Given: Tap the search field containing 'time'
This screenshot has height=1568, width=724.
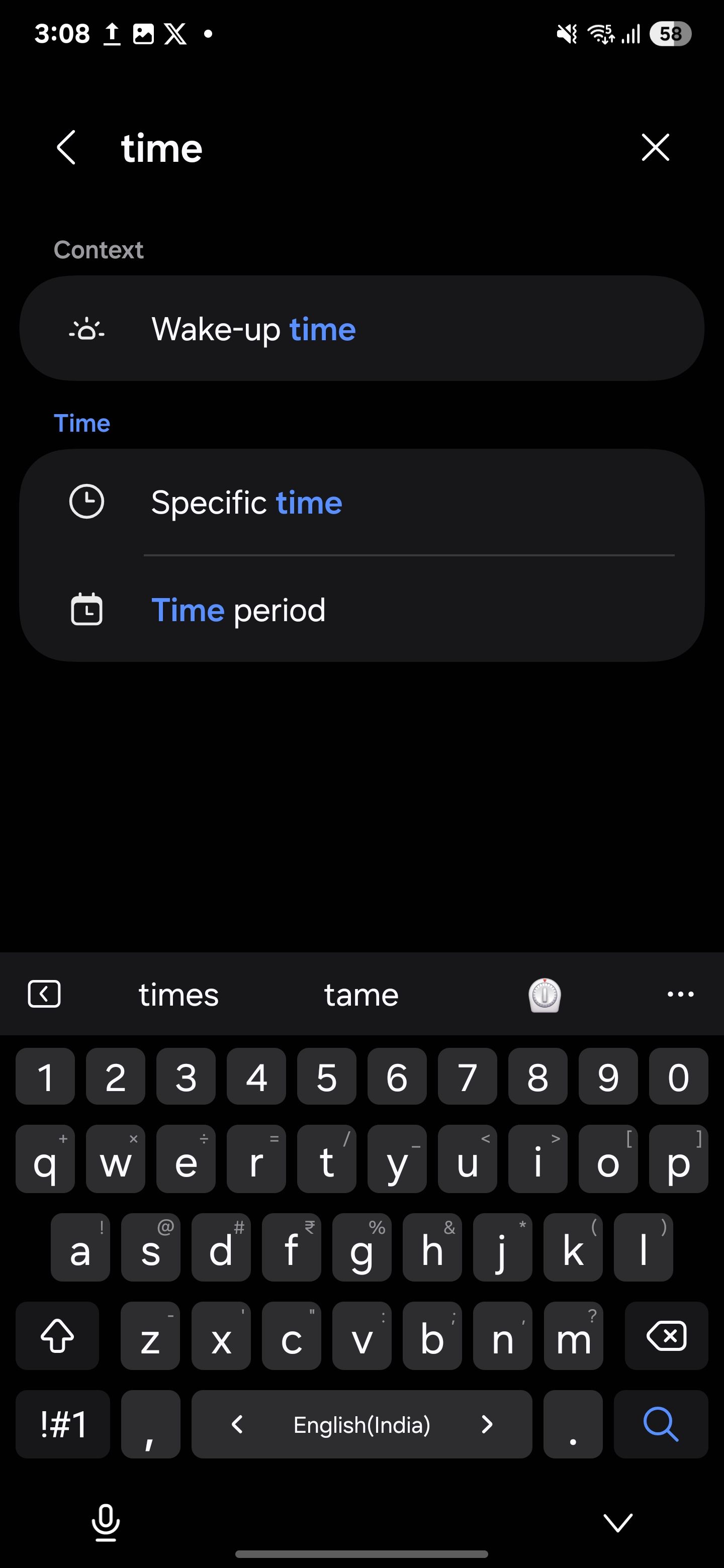Looking at the screenshot, I should [x=366, y=149].
